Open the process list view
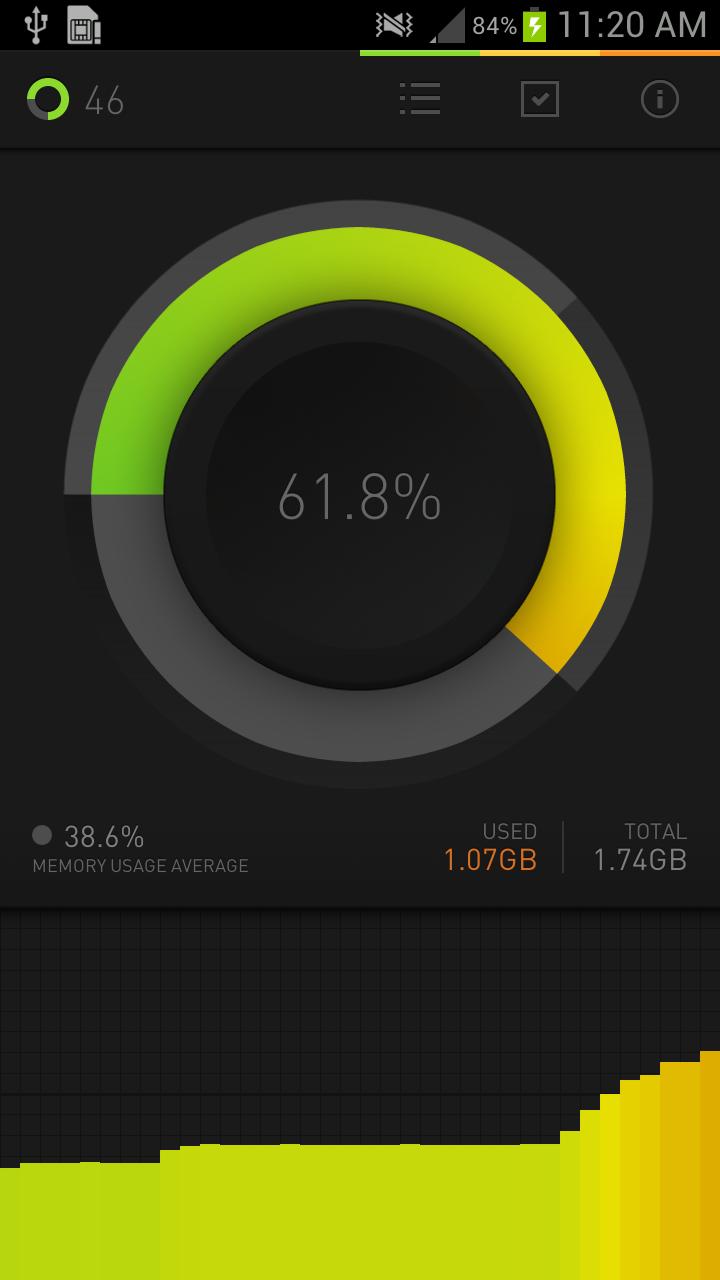This screenshot has width=720, height=1280. (x=420, y=99)
